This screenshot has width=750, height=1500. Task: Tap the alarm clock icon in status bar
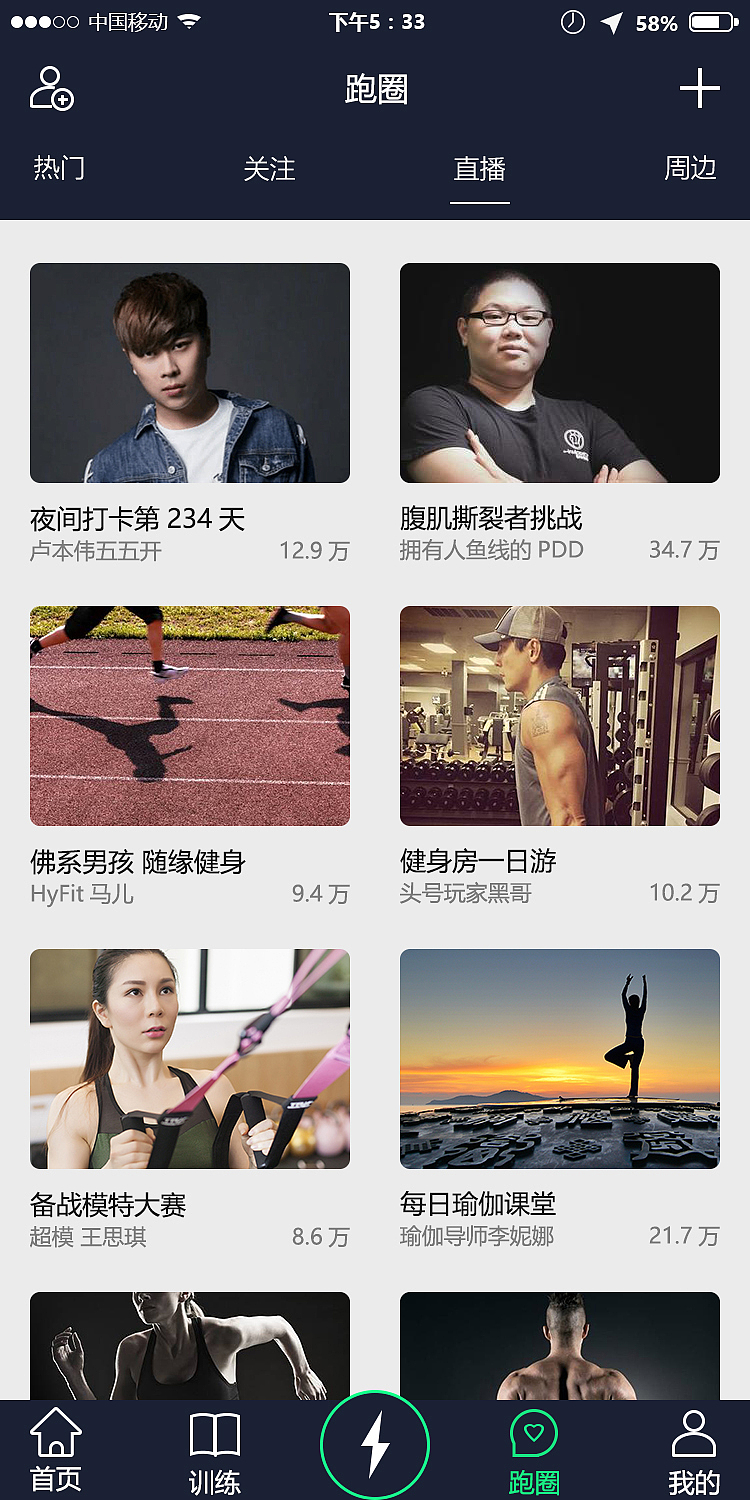572,20
